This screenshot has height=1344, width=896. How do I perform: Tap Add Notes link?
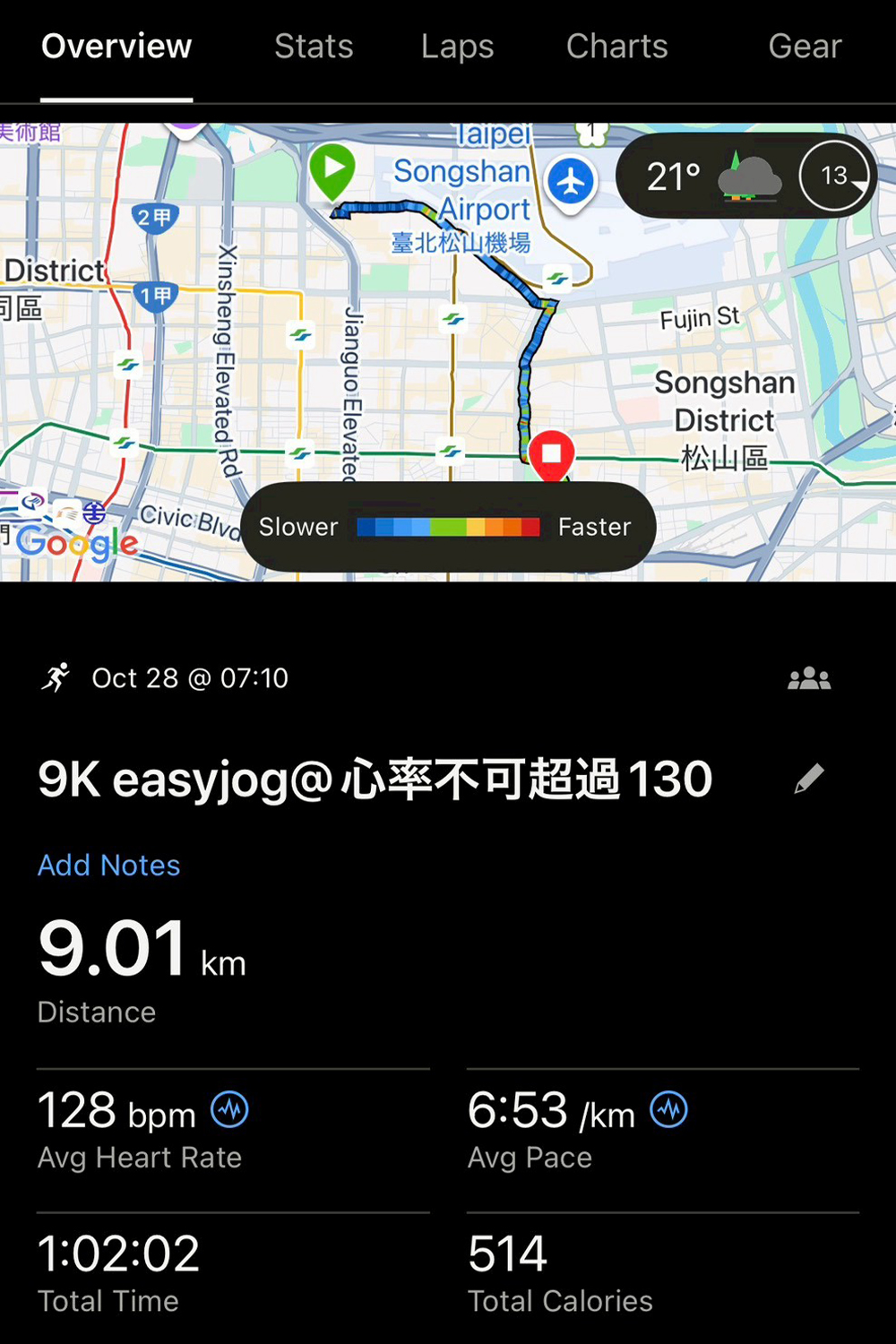[x=108, y=865]
